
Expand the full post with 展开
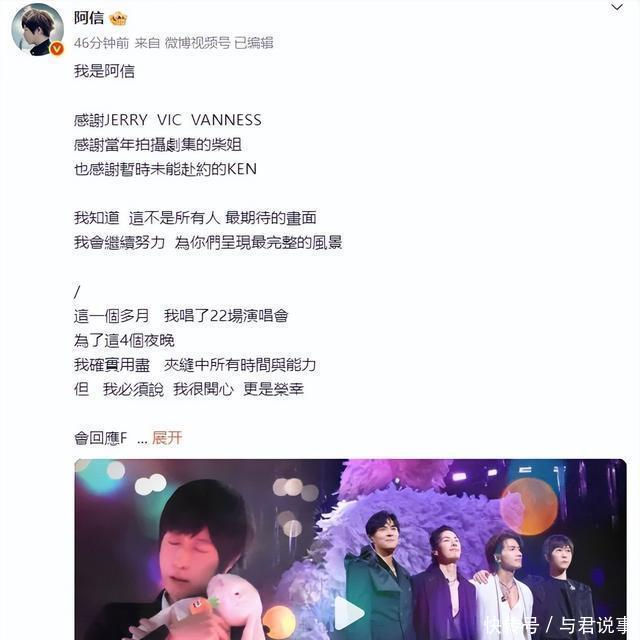[167, 438]
